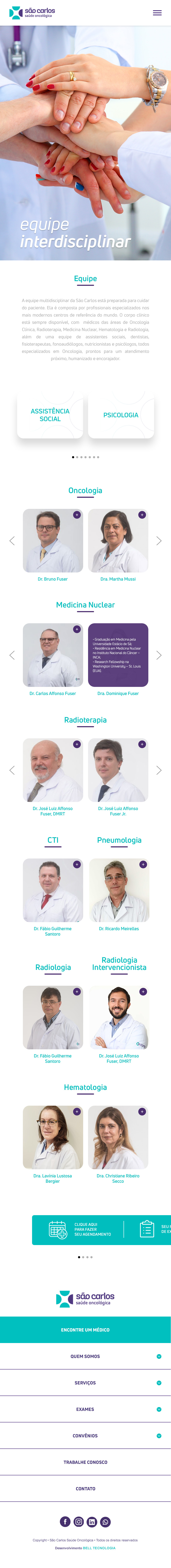Expand Dr. Ricardo Meirelles' details

(x=143, y=864)
